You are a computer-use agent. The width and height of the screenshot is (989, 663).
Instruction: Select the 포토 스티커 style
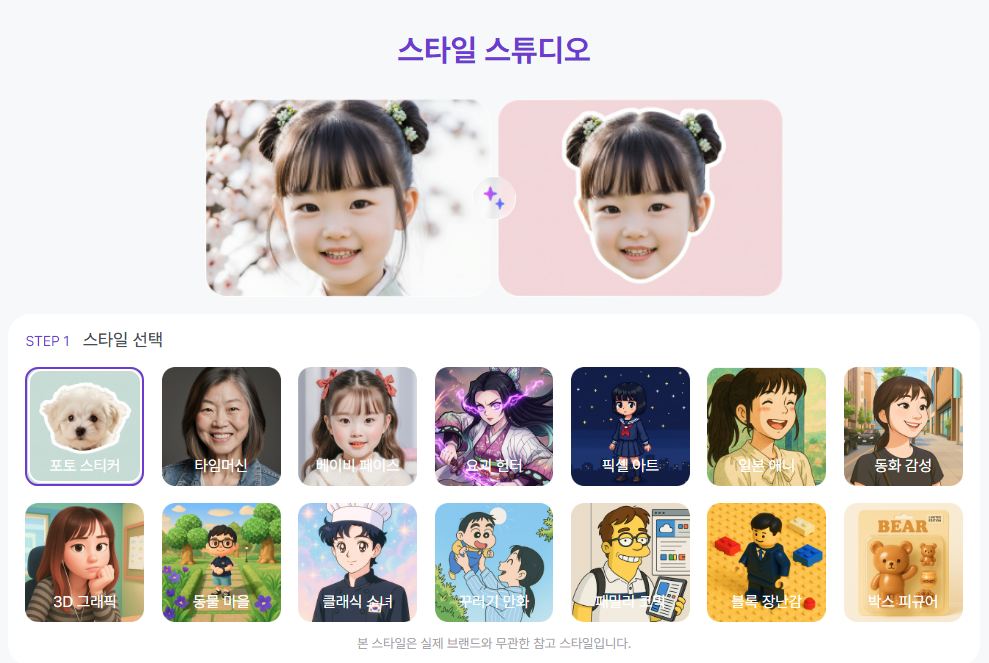(85, 426)
